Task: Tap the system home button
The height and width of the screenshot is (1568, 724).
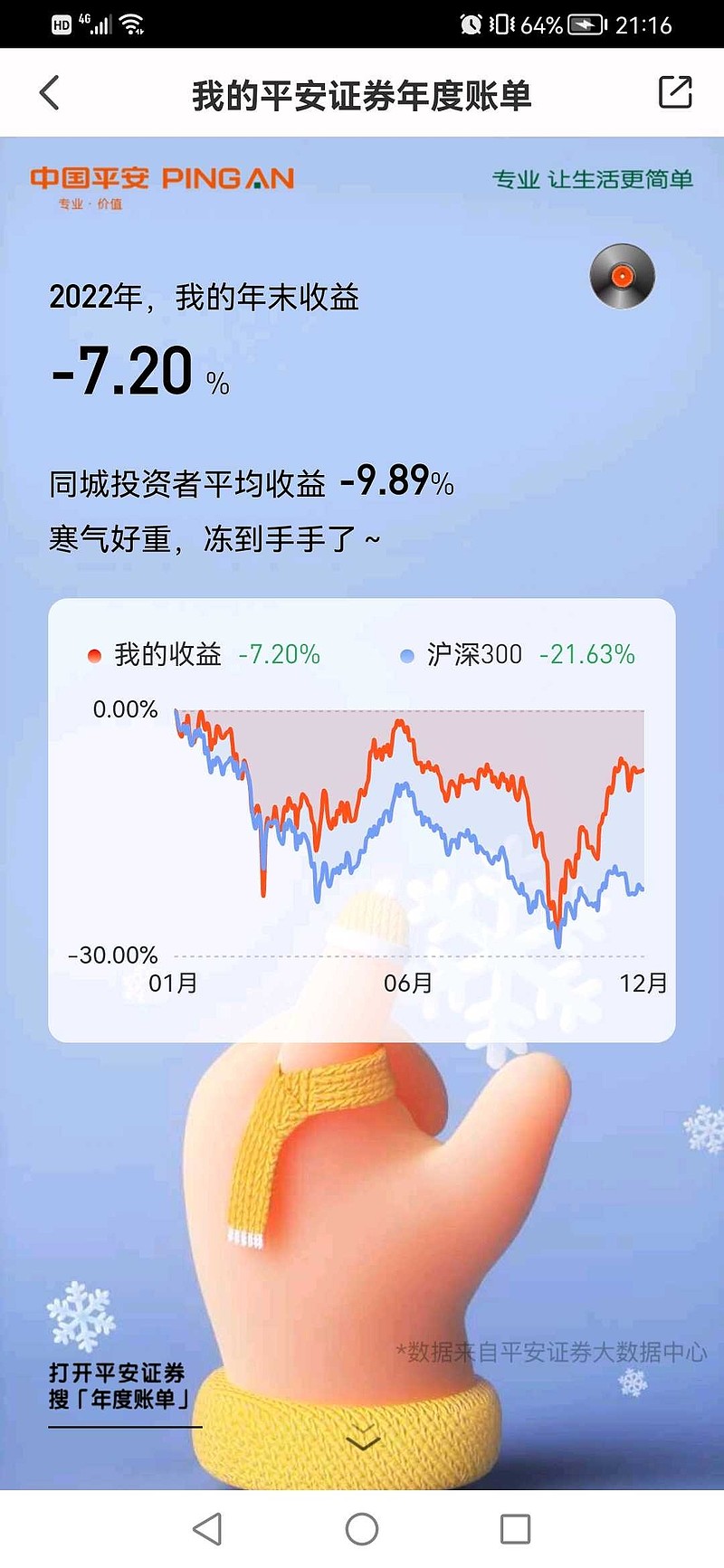Action: tap(362, 1529)
